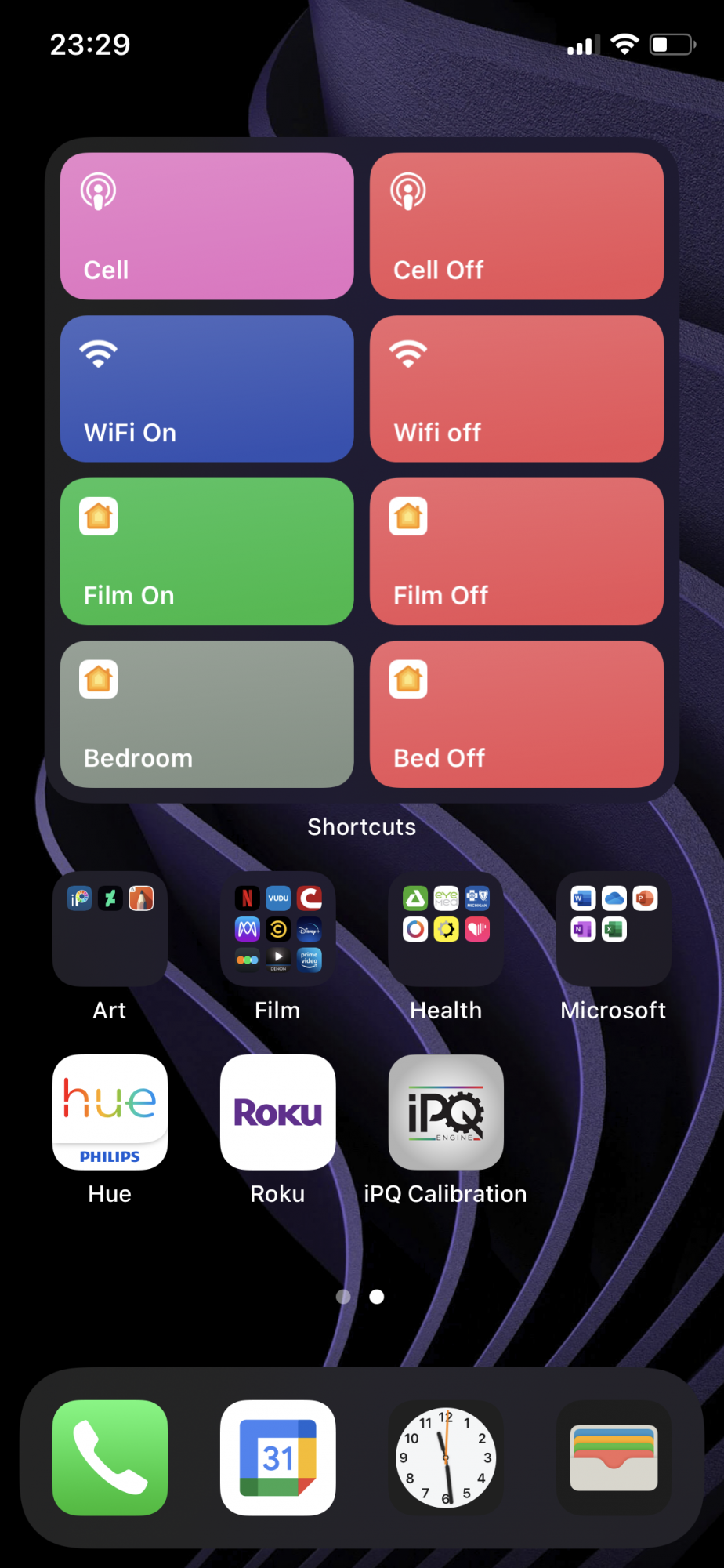Tap the home screen page indicator dots
724x1568 pixels.
pyautogui.click(x=360, y=1297)
